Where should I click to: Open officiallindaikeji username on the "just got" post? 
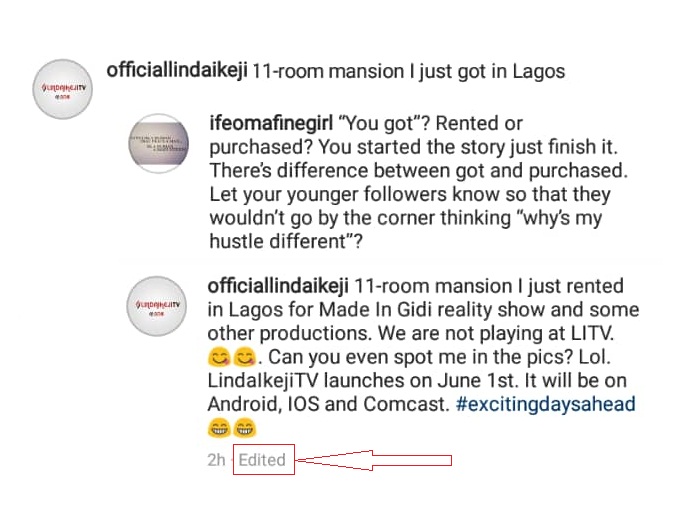(176, 71)
